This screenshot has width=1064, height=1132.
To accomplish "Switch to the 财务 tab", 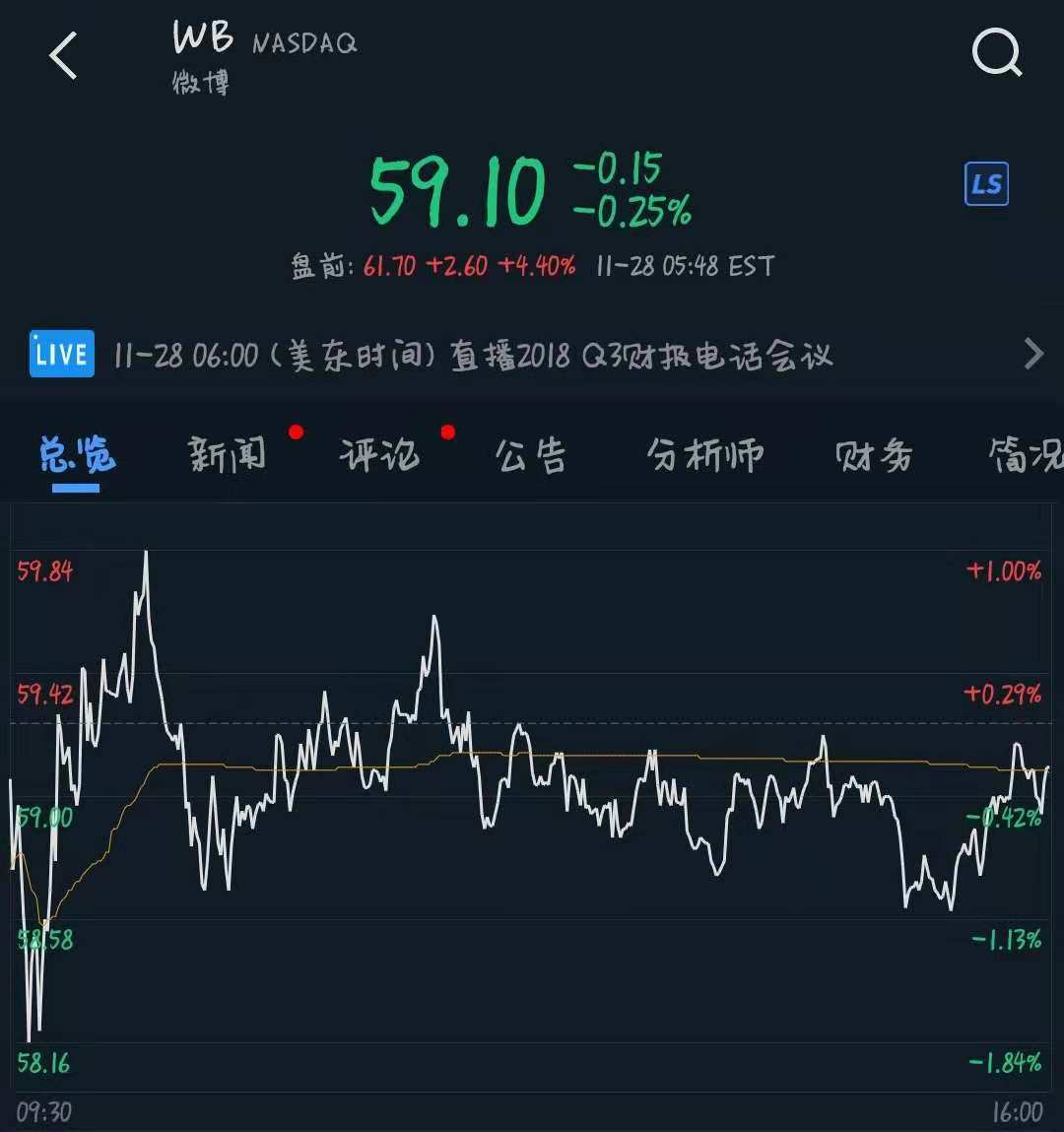I will coord(874,455).
